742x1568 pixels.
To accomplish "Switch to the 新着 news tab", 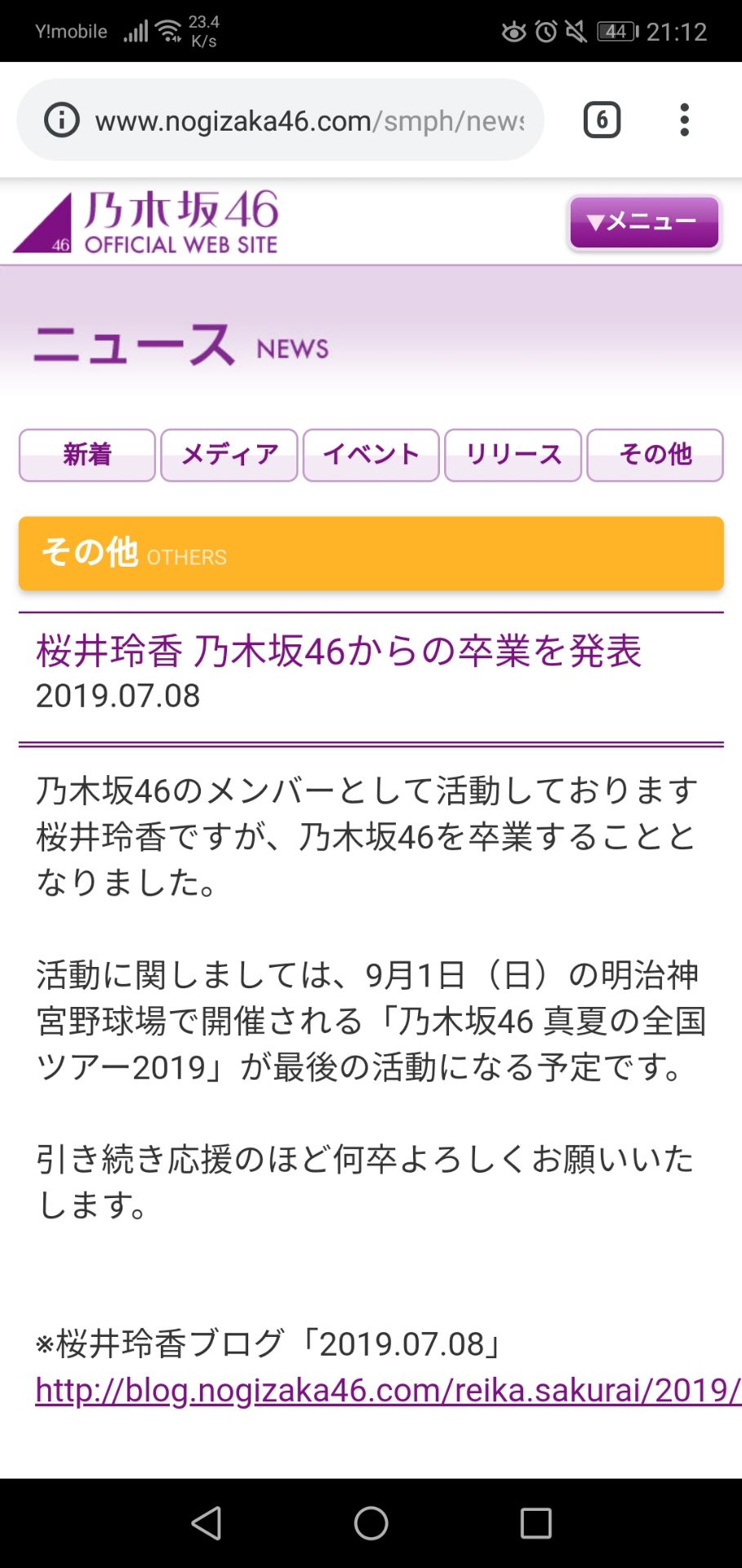I will pos(87,455).
